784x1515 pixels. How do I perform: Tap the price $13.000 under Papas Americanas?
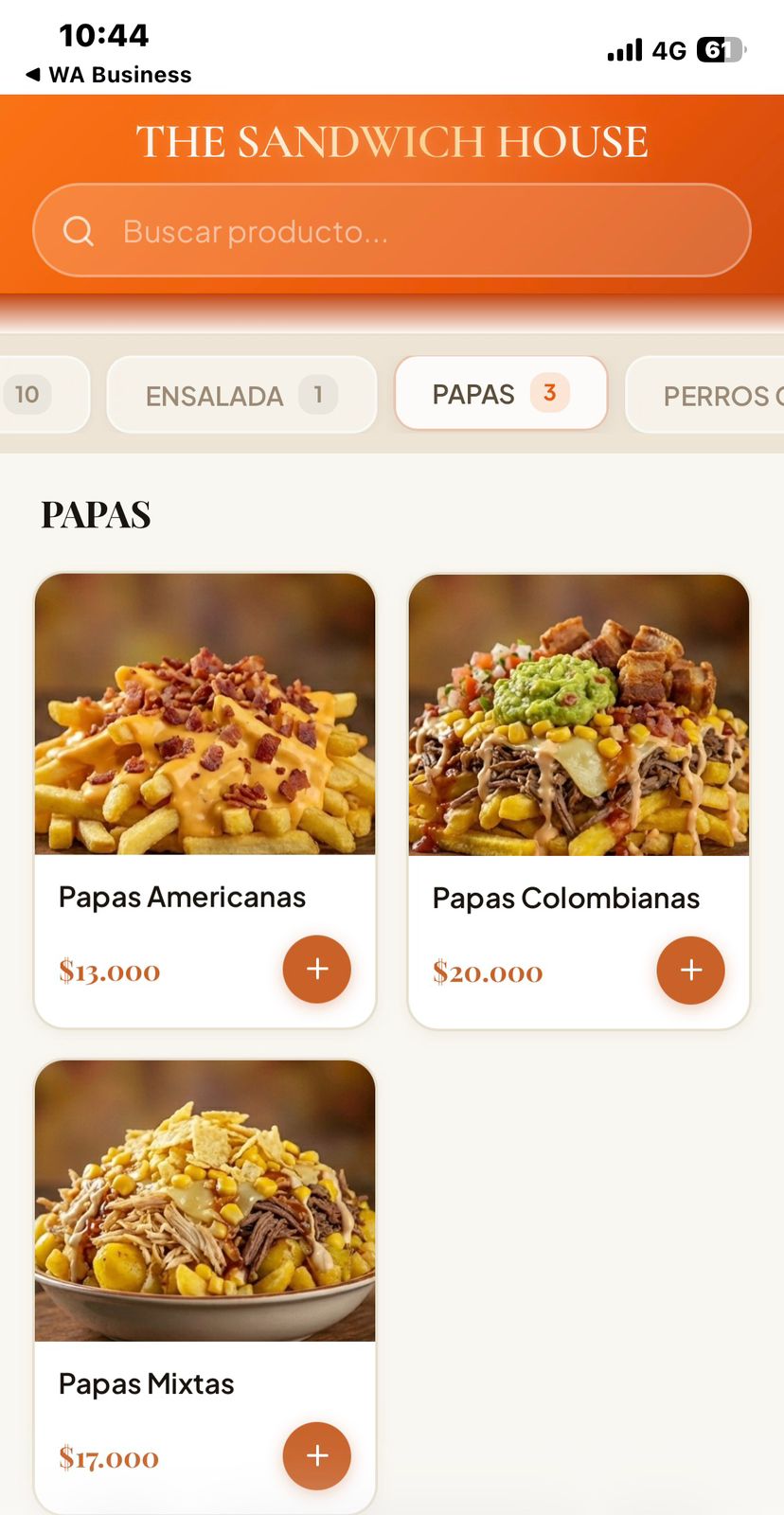point(108,970)
